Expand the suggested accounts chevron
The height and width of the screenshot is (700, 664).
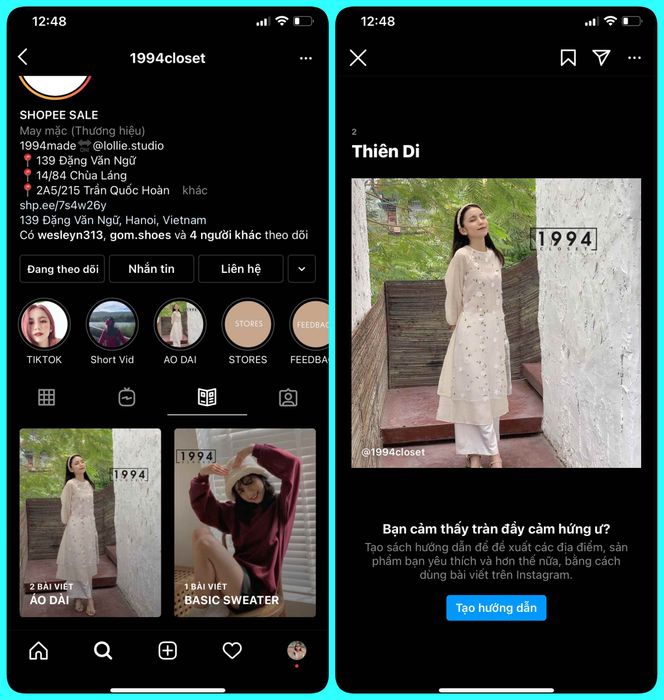pos(302,269)
